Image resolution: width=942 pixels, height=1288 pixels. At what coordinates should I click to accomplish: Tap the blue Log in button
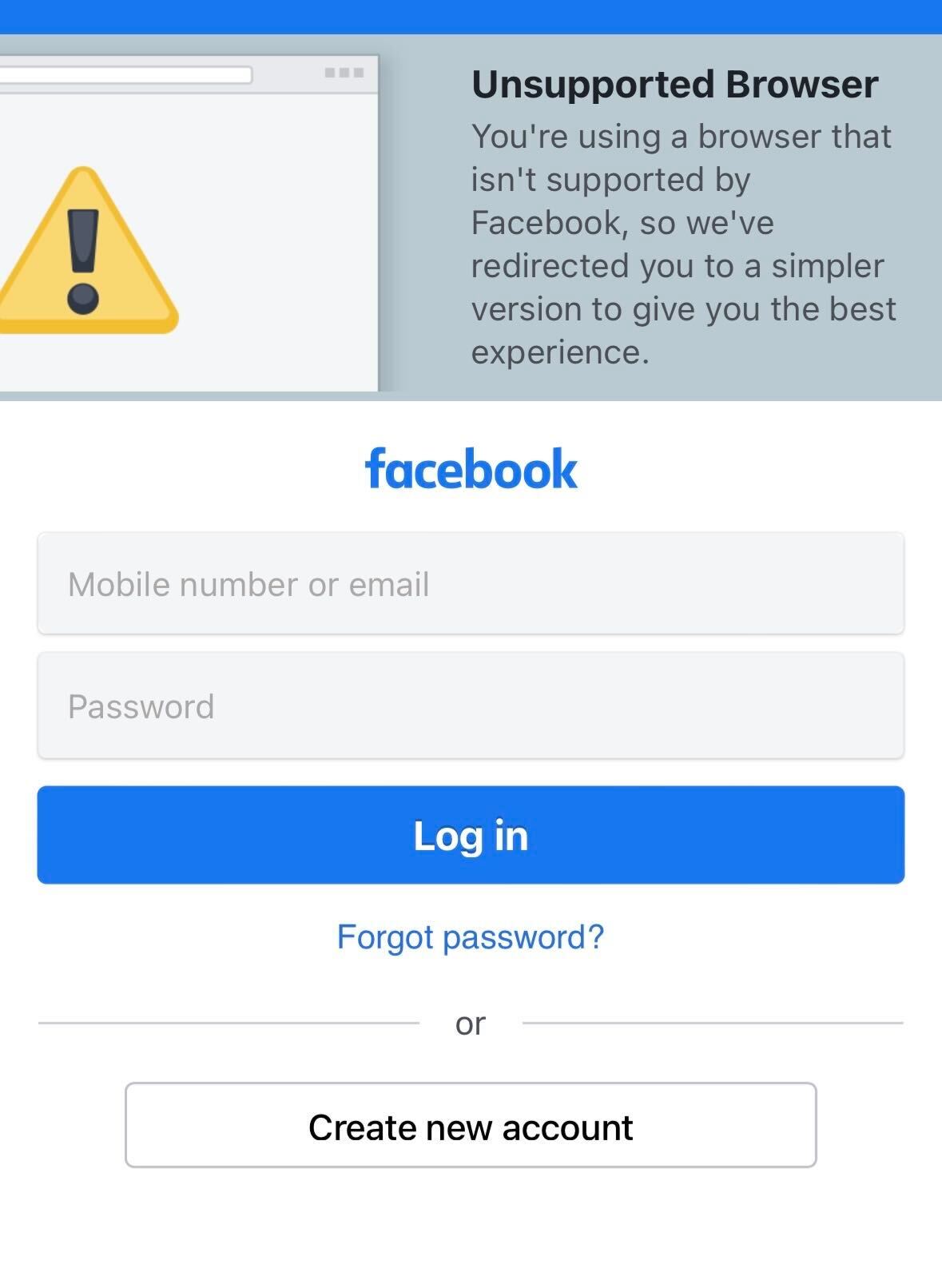(471, 835)
